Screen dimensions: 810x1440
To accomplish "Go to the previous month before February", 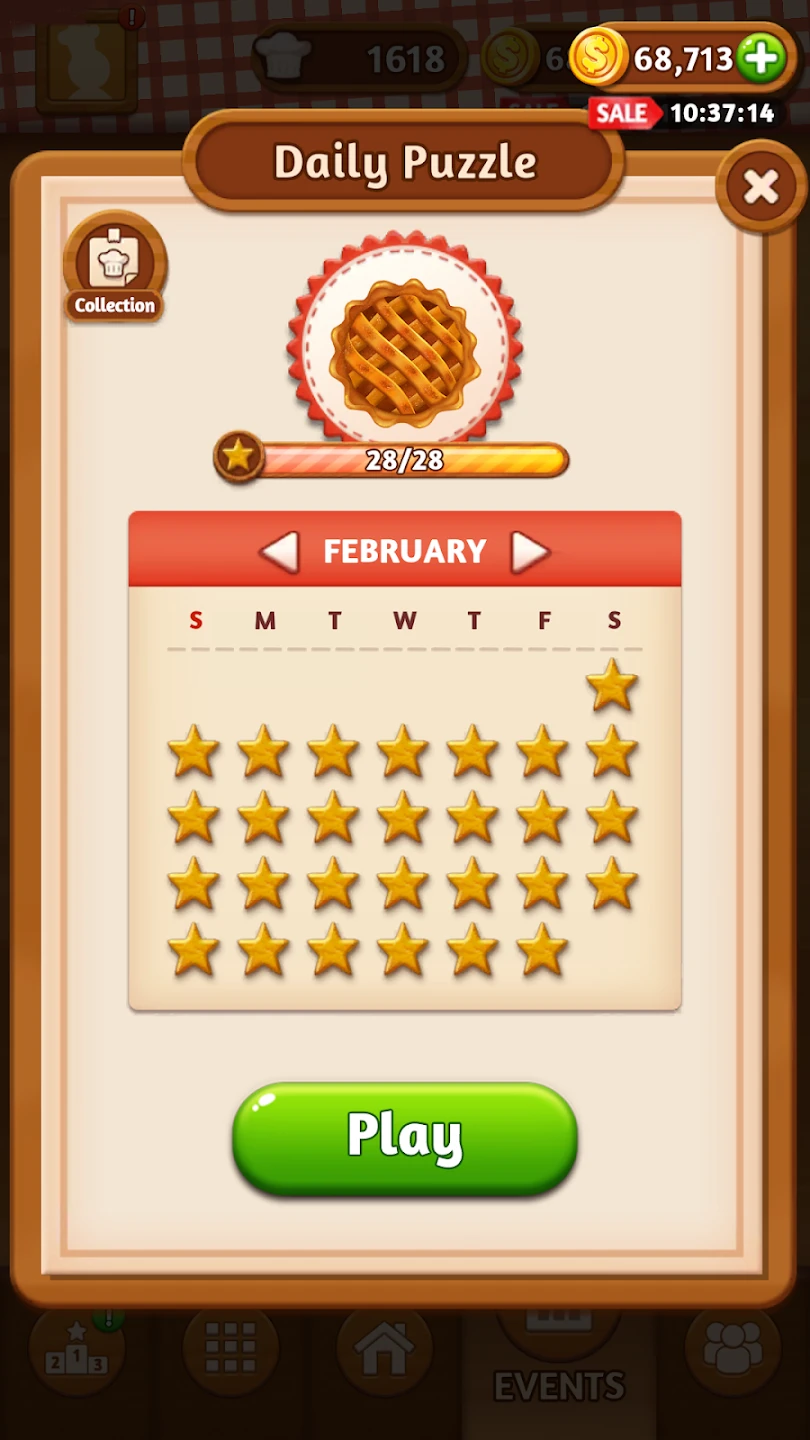I will coord(280,552).
